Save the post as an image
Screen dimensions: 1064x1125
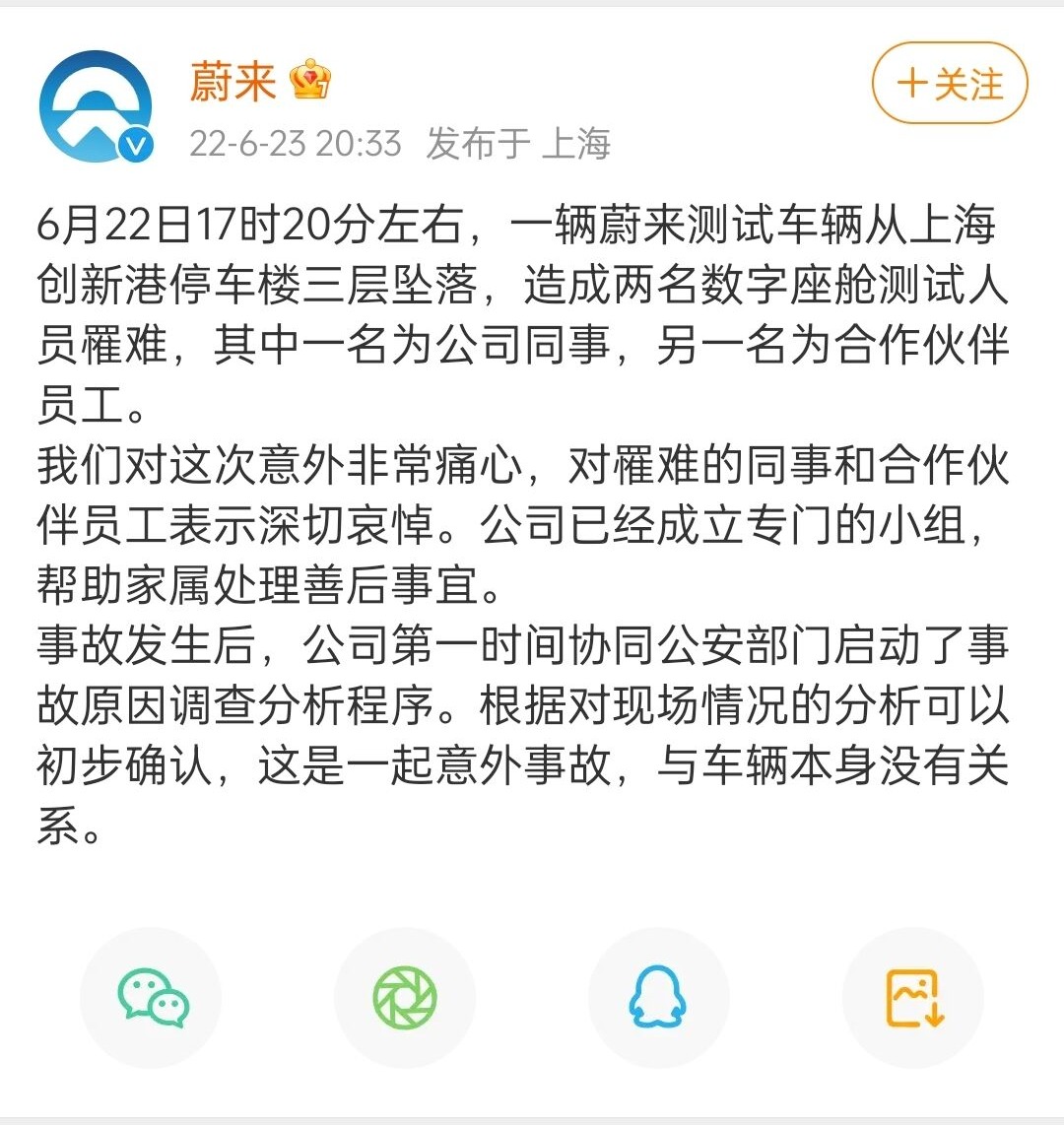coord(913,997)
